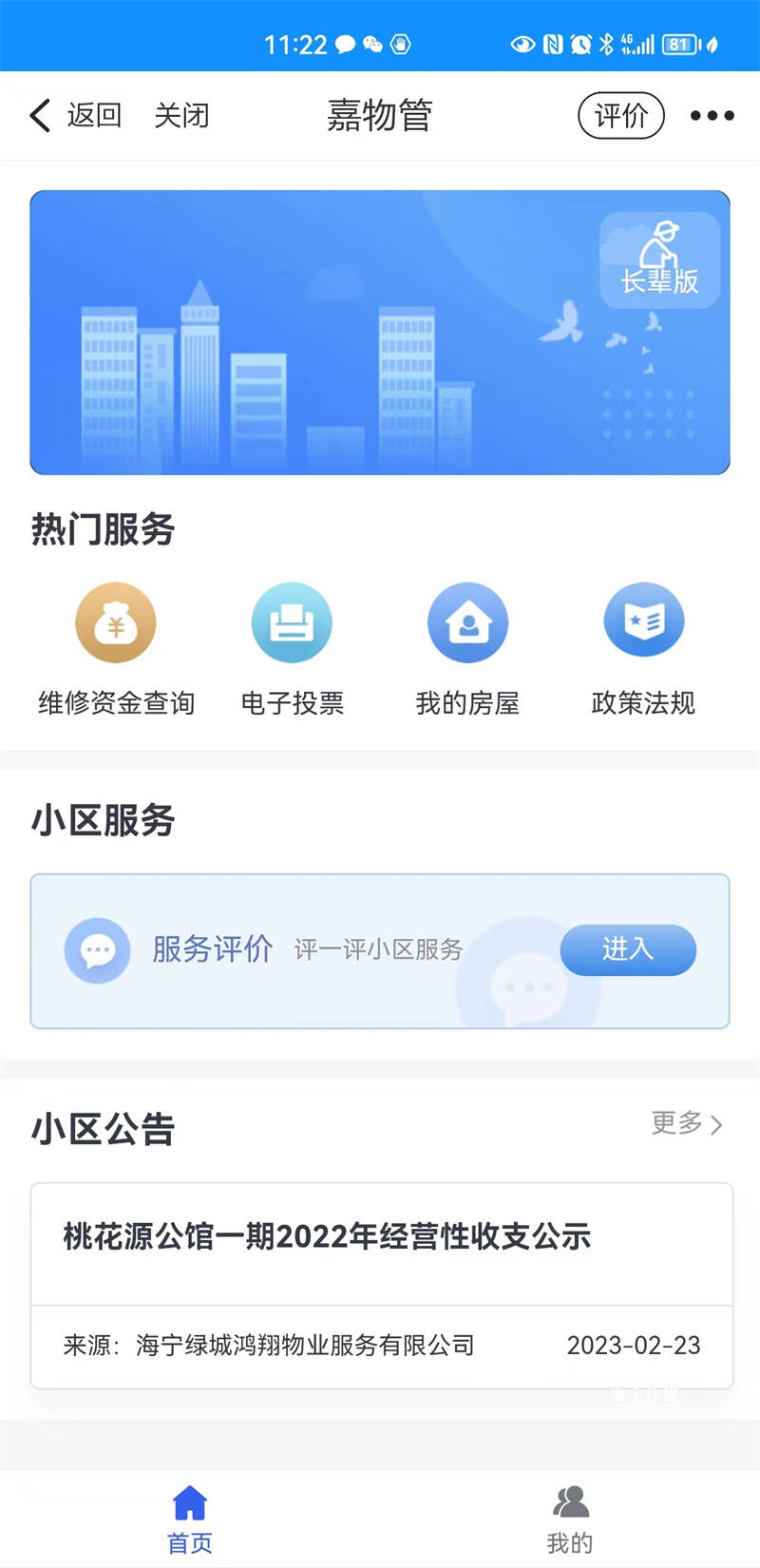Image resolution: width=760 pixels, height=1568 pixels.
Task: Open the 维修资金查询 service icon
Action: 115,622
